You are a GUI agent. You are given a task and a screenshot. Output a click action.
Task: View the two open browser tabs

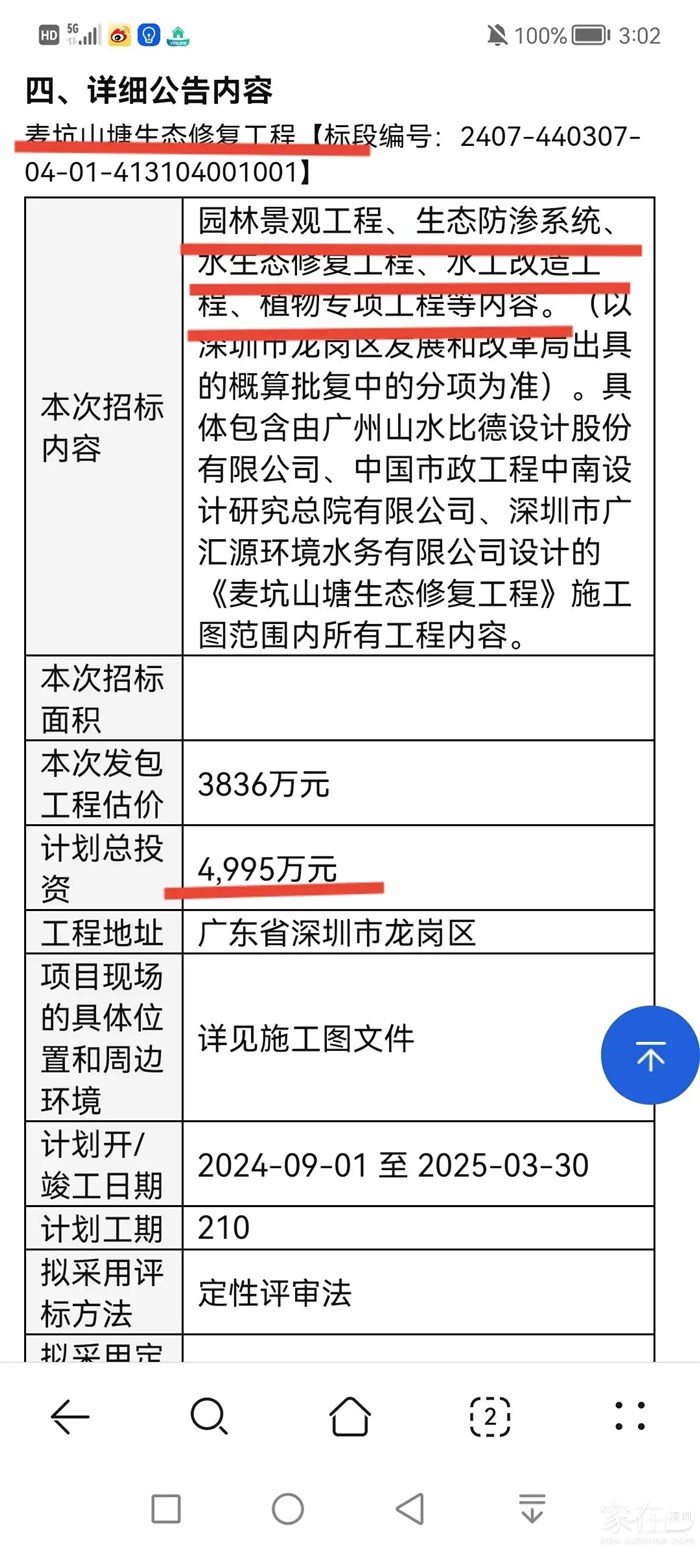[490, 1416]
